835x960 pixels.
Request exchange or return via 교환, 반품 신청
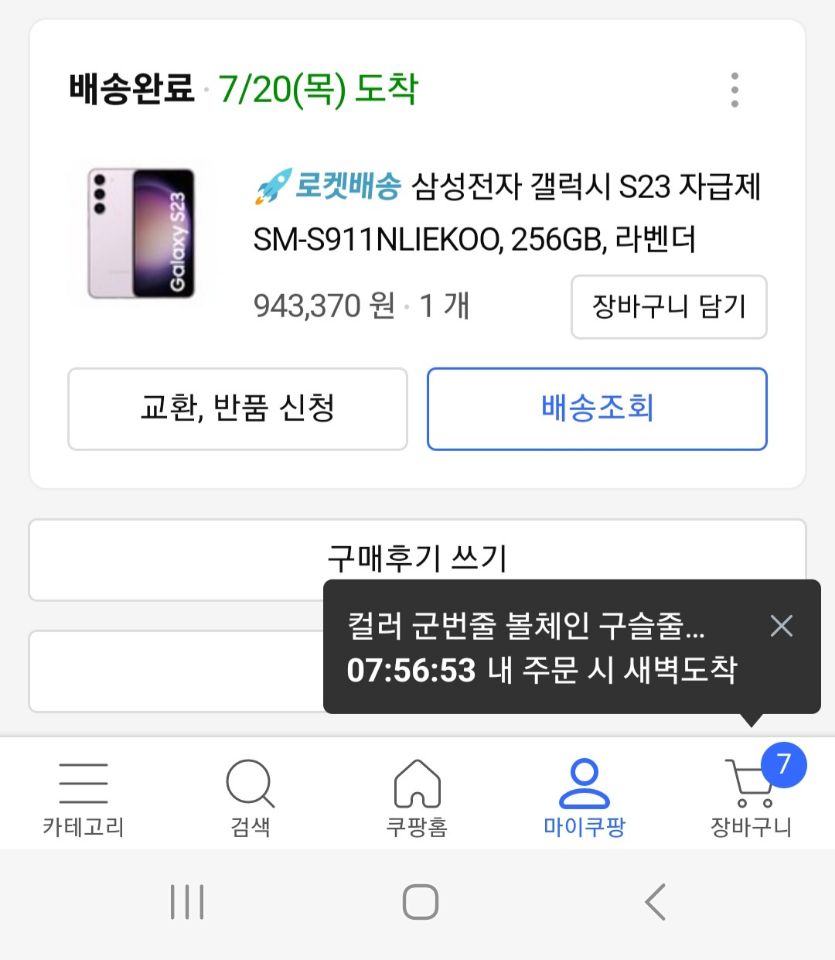238,409
